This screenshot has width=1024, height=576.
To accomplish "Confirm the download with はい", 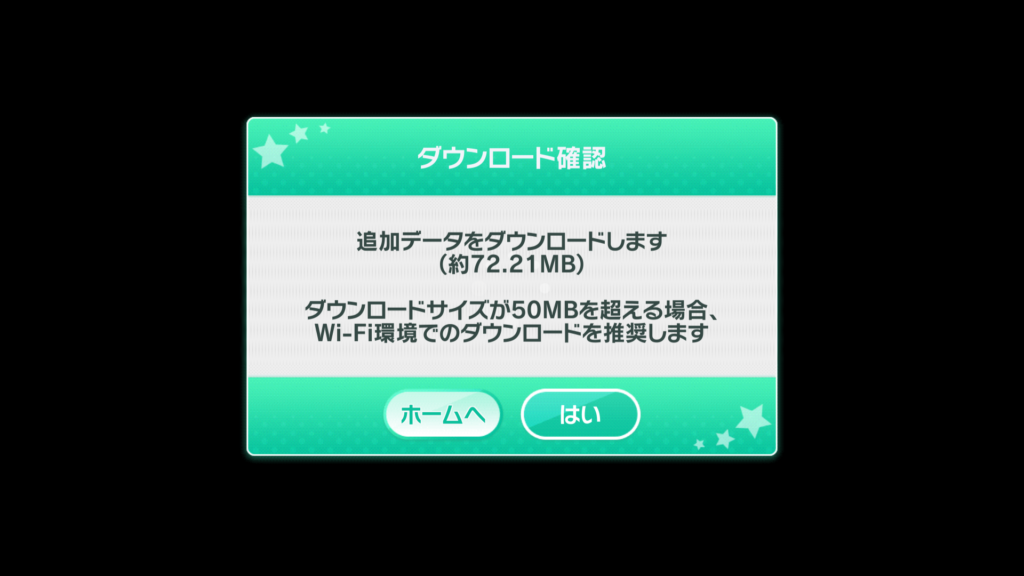I will (580, 414).
